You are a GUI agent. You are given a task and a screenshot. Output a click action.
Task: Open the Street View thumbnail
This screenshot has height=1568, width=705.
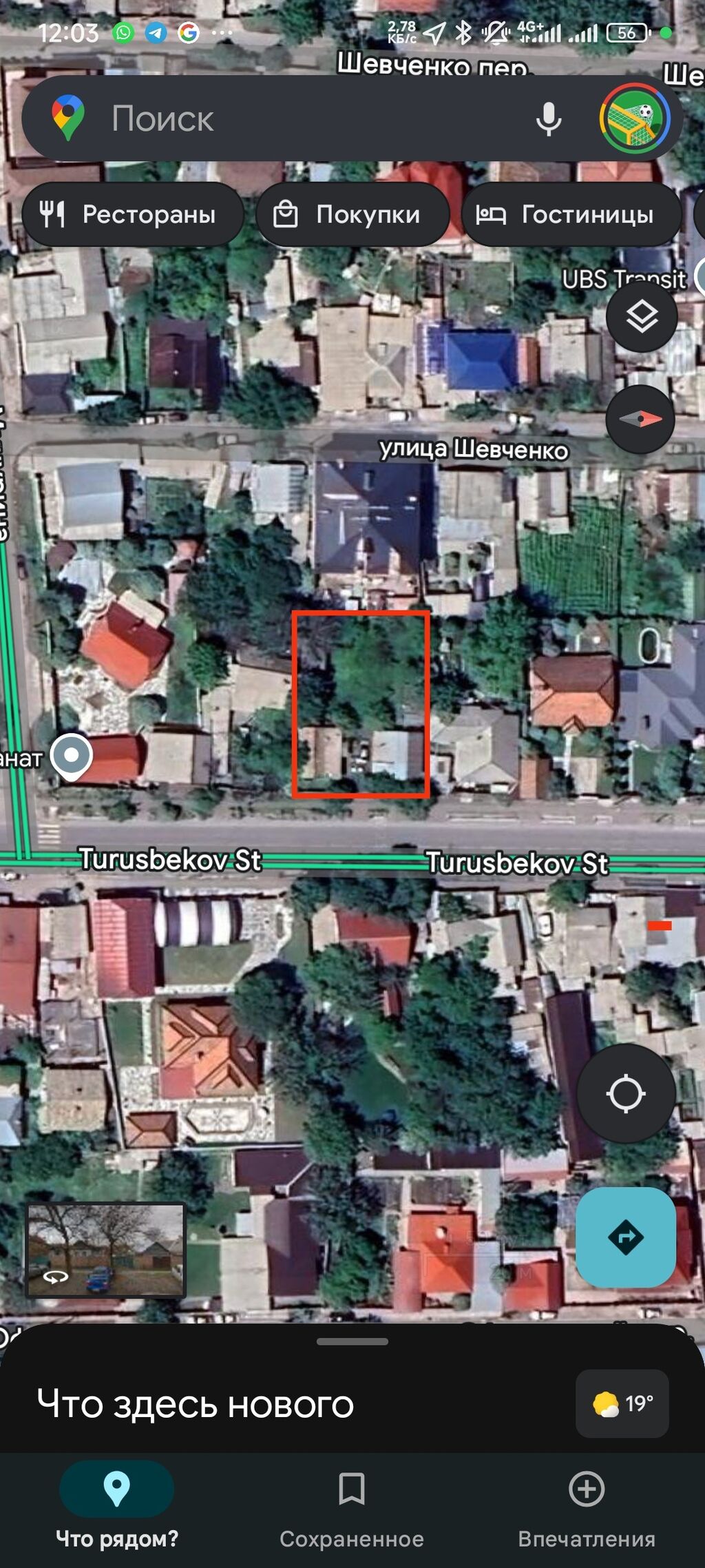click(105, 1250)
